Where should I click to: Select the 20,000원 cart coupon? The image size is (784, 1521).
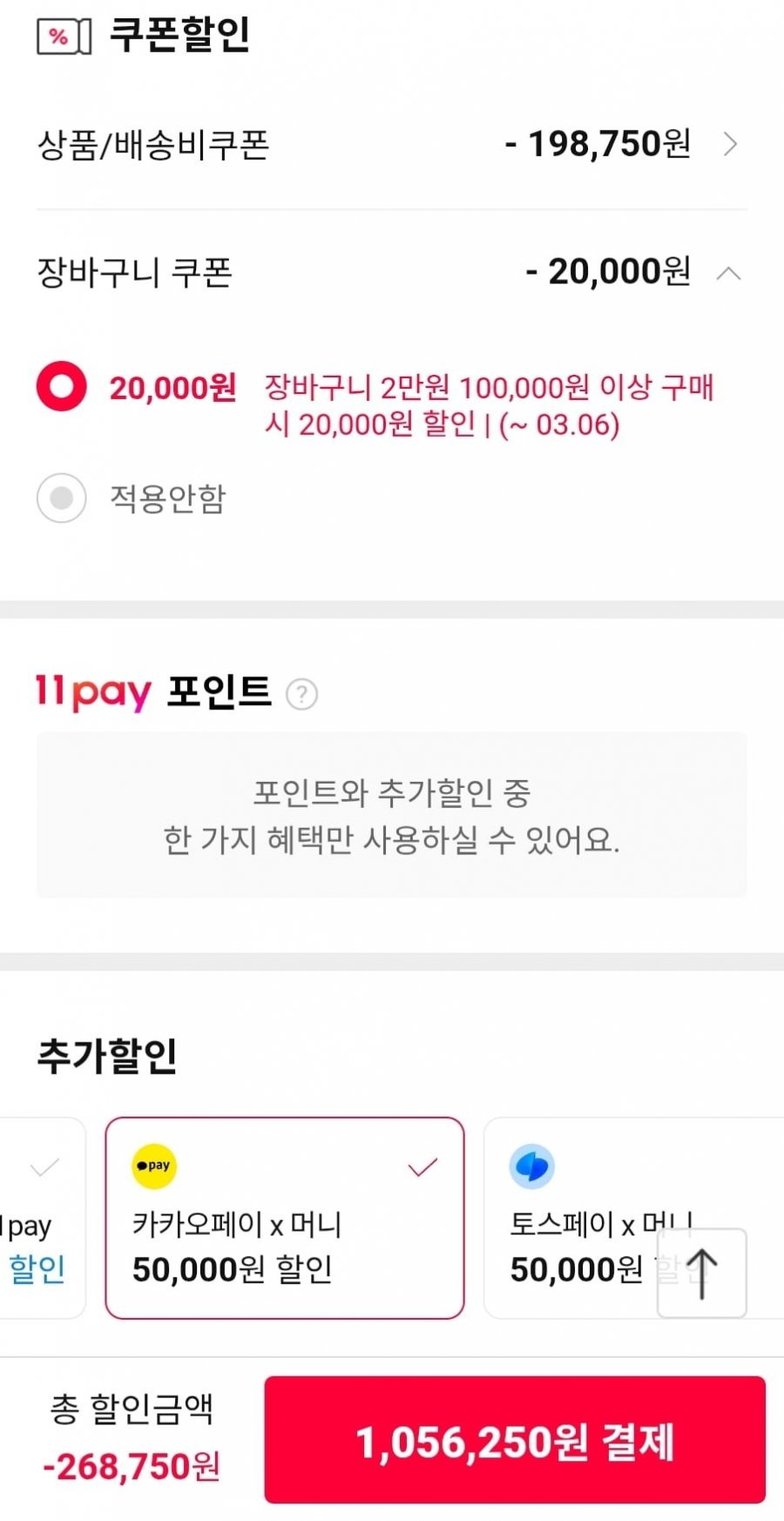(x=61, y=386)
